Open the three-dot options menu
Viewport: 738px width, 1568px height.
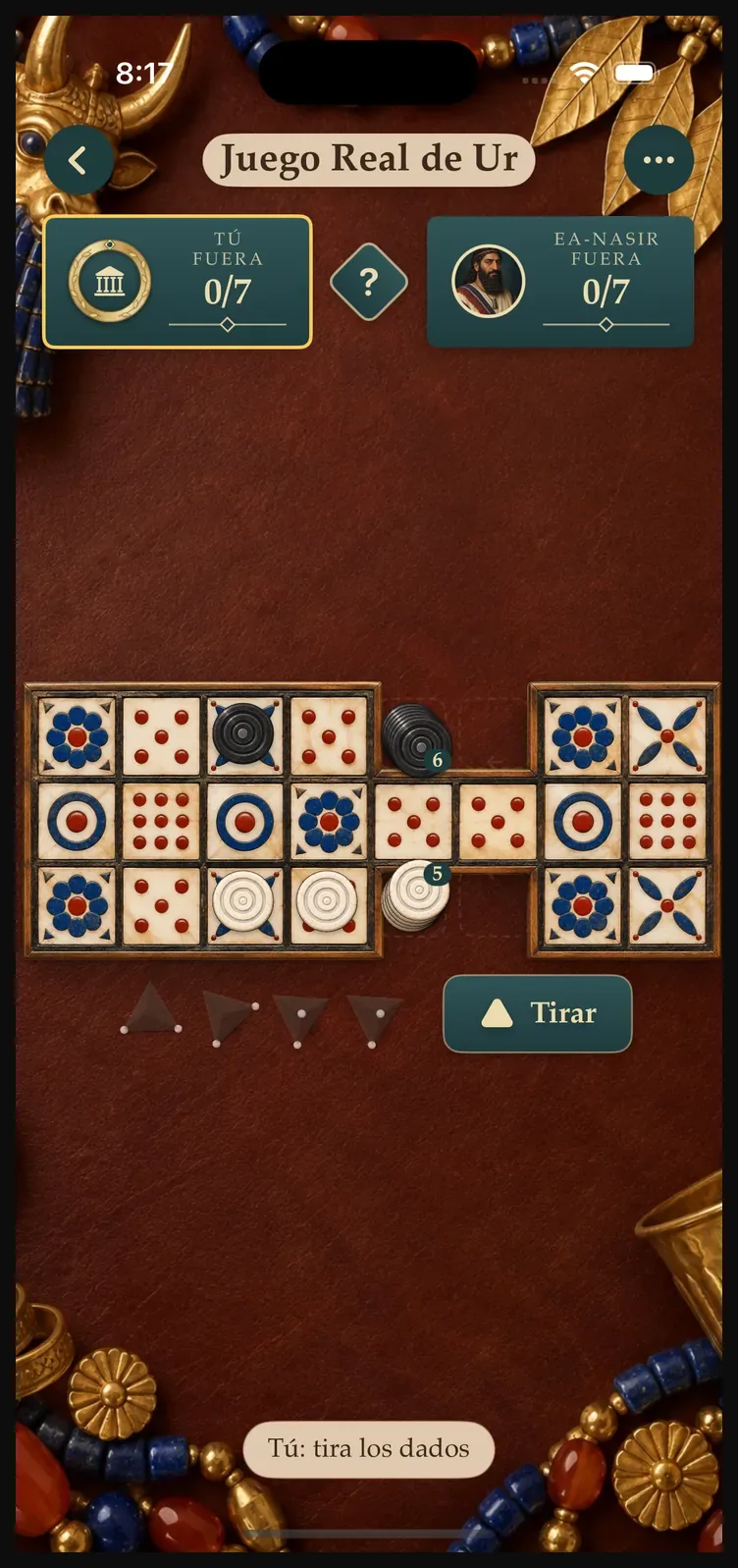coord(659,160)
